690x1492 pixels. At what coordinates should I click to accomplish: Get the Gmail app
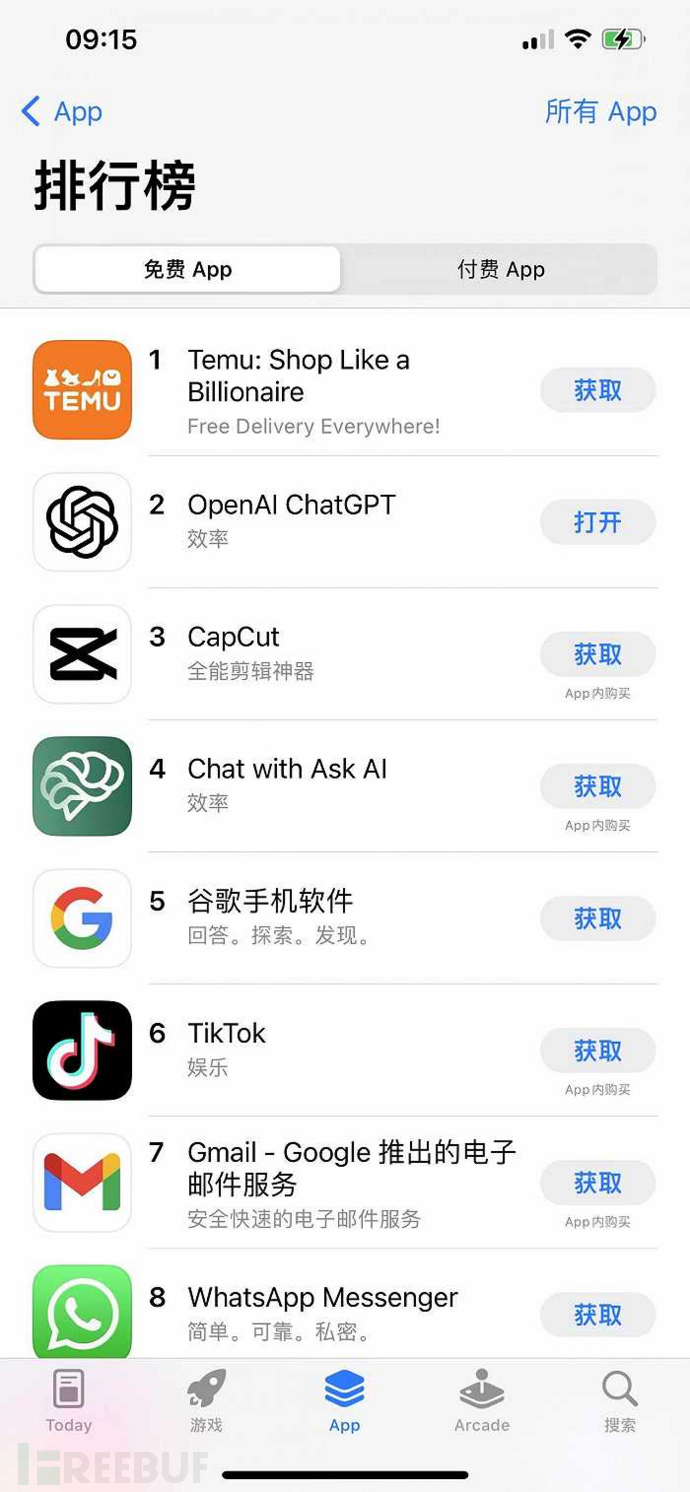coord(597,1182)
